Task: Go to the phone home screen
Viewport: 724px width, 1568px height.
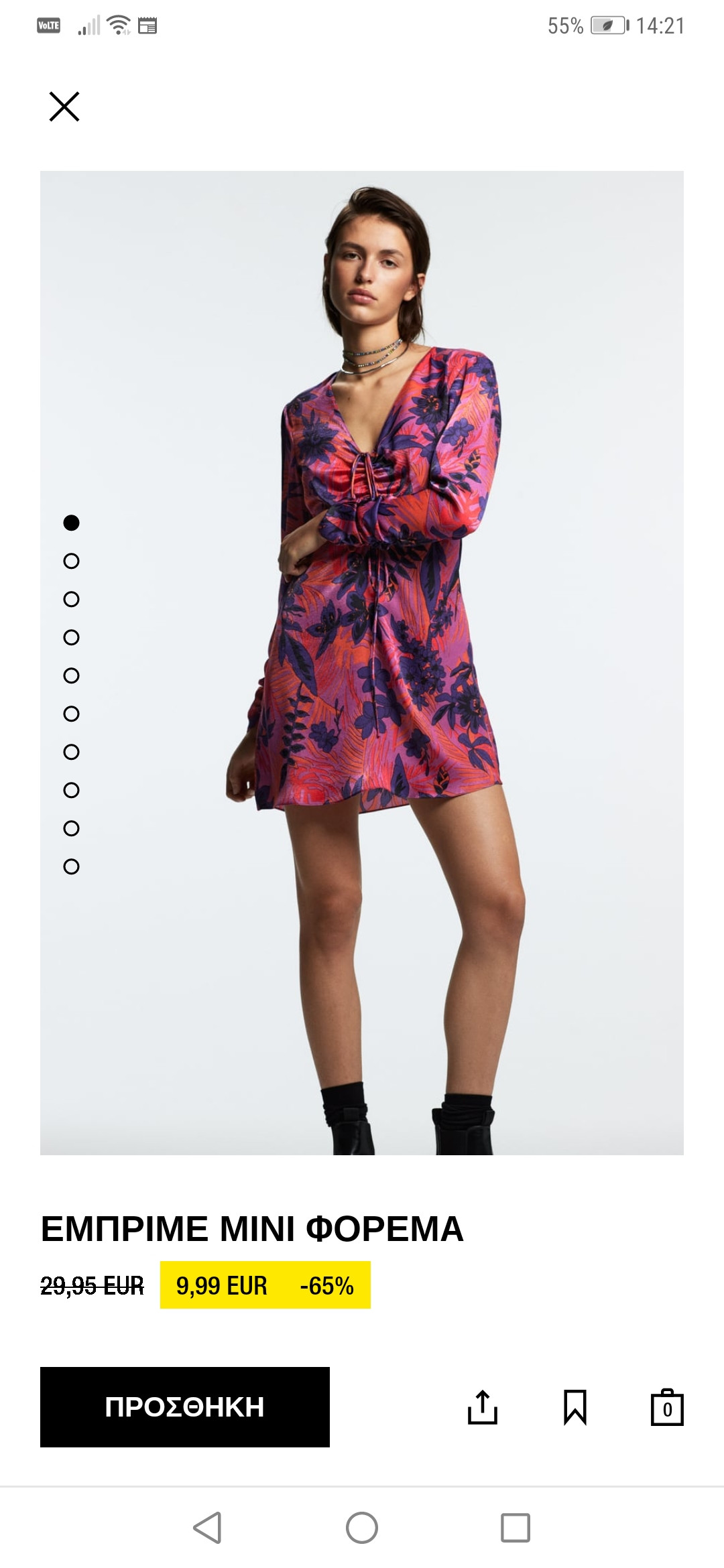Action: pos(362,1528)
